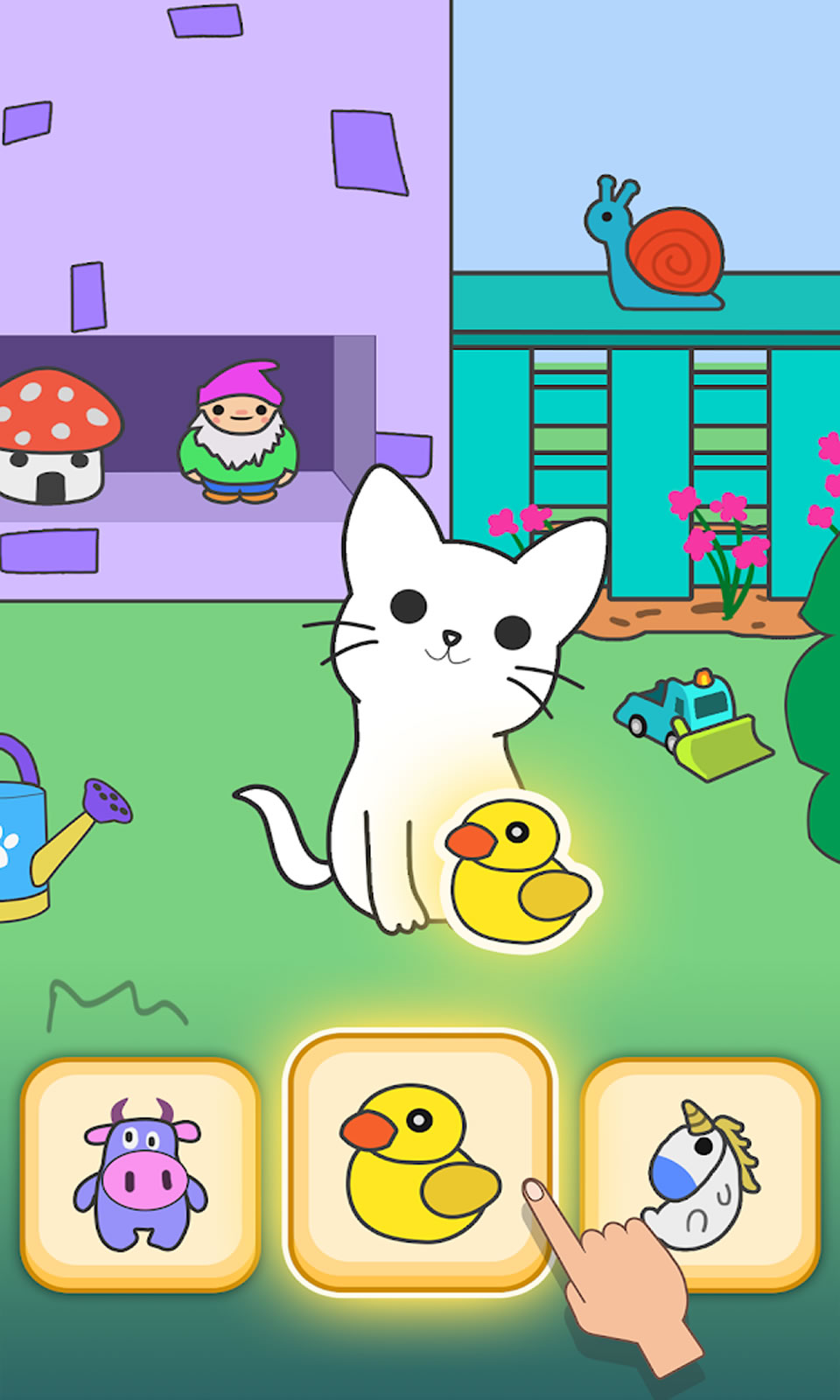Pick the unicorn toy tile
840x1400 pixels.
(x=700, y=1174)
